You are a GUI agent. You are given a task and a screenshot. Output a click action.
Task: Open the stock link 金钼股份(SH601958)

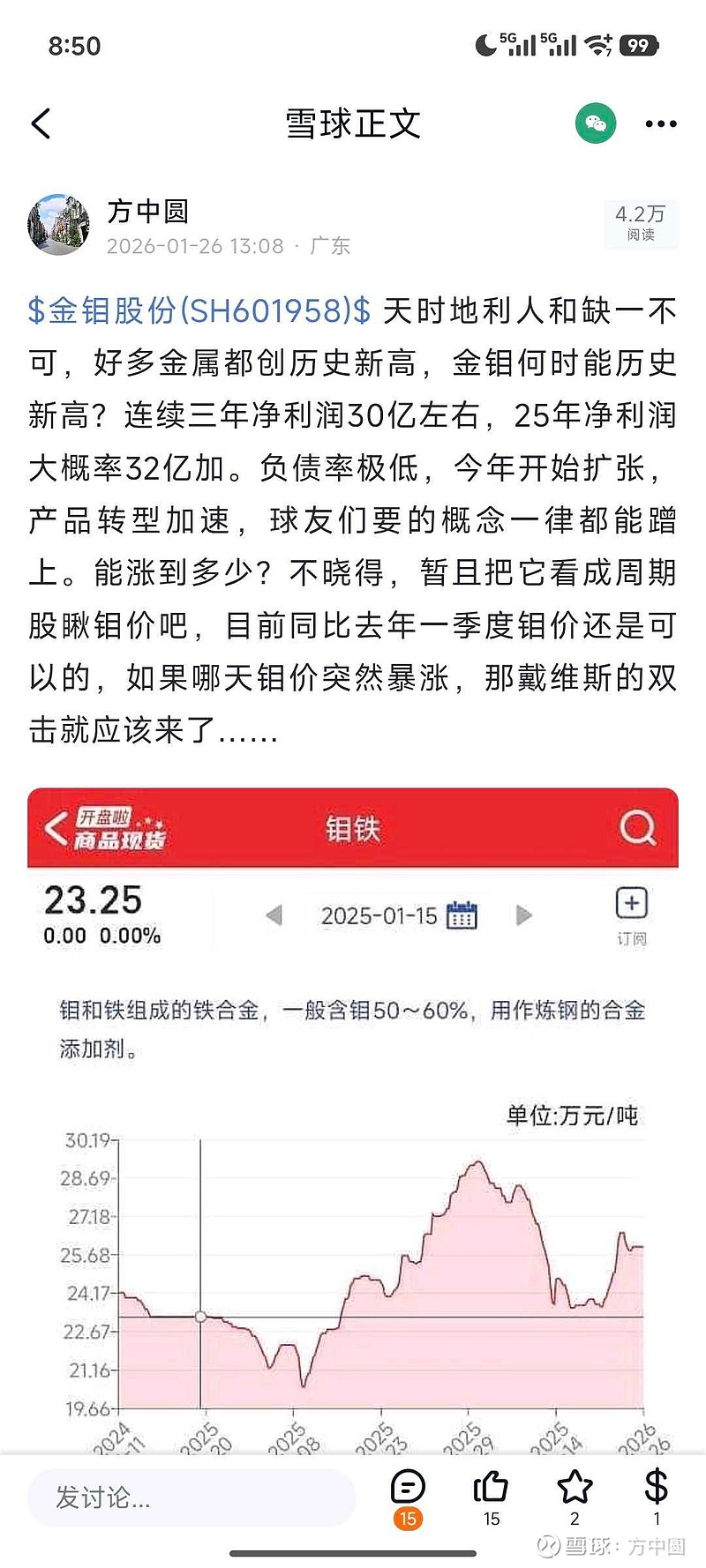pos(195,310)
